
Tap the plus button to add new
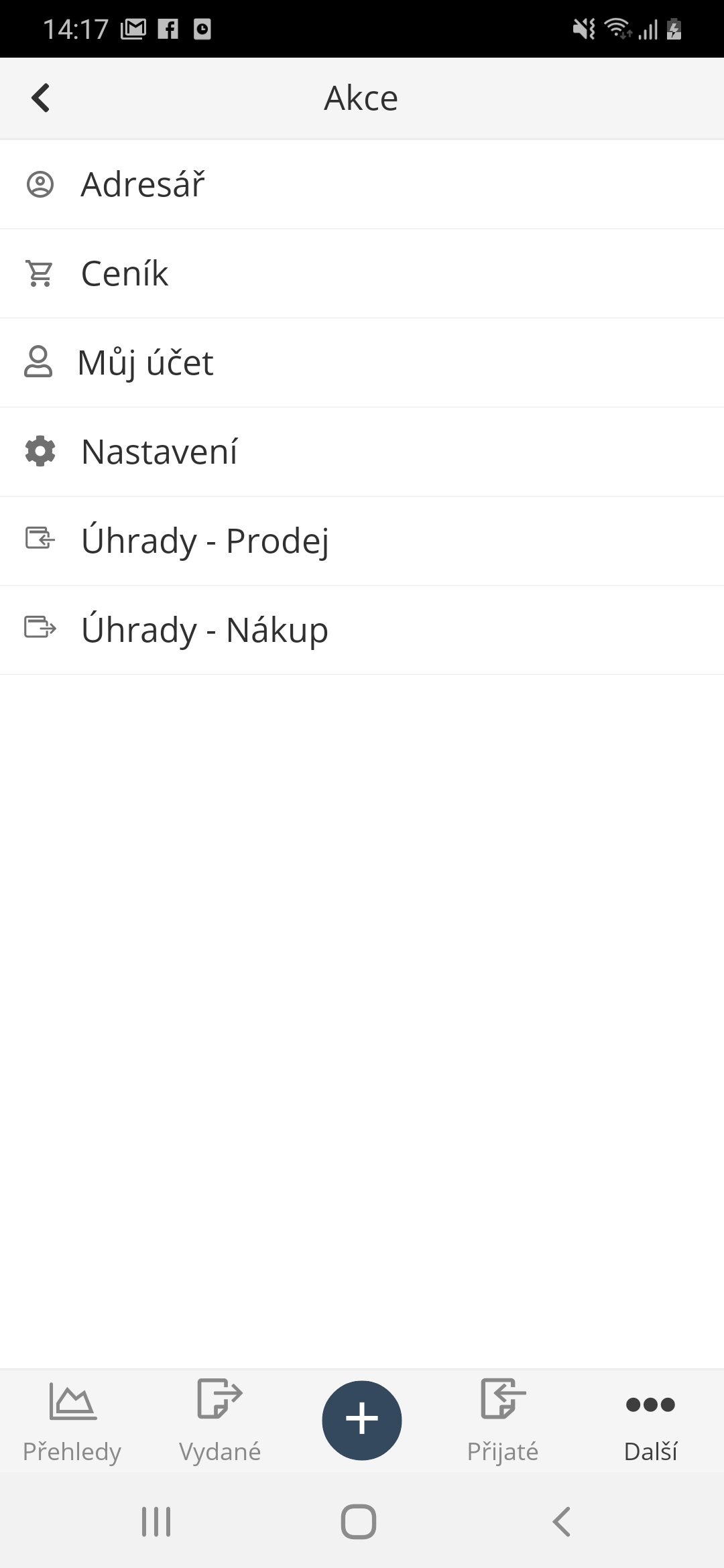[x=362, y=1420]
